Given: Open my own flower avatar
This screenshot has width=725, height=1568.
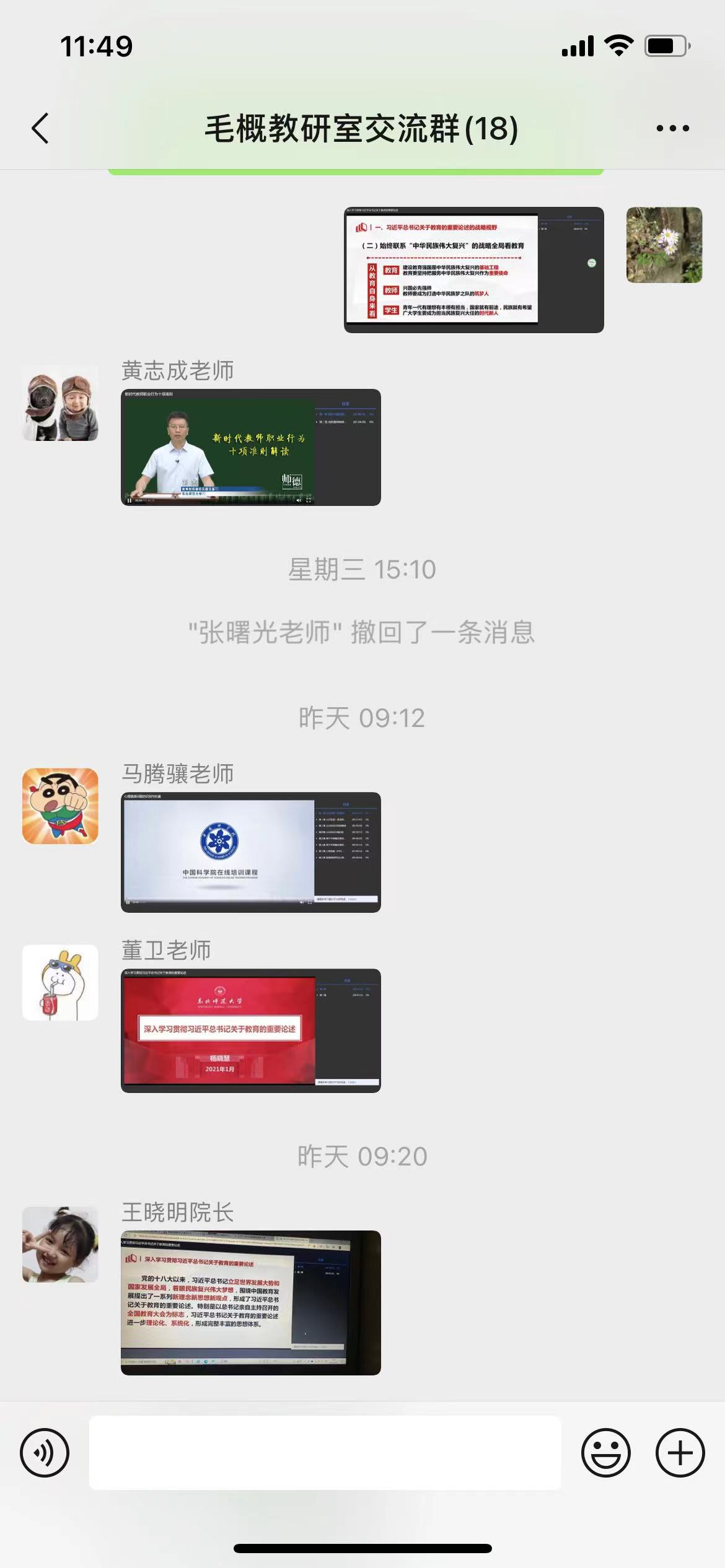Looking at the screenshot, I should (x=664, y=245).
